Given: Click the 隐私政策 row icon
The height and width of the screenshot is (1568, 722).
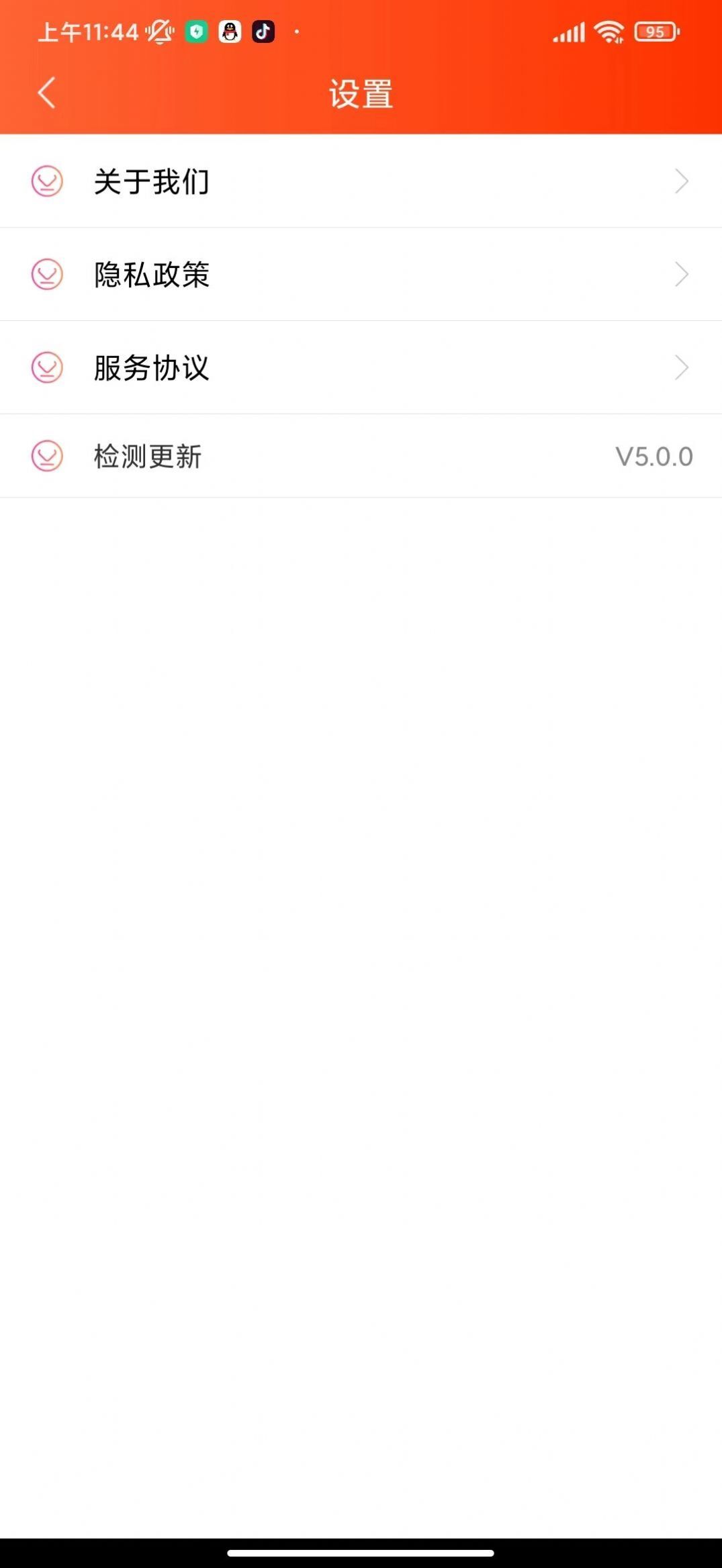Looking at the screenshot, I should pos(46,274).
